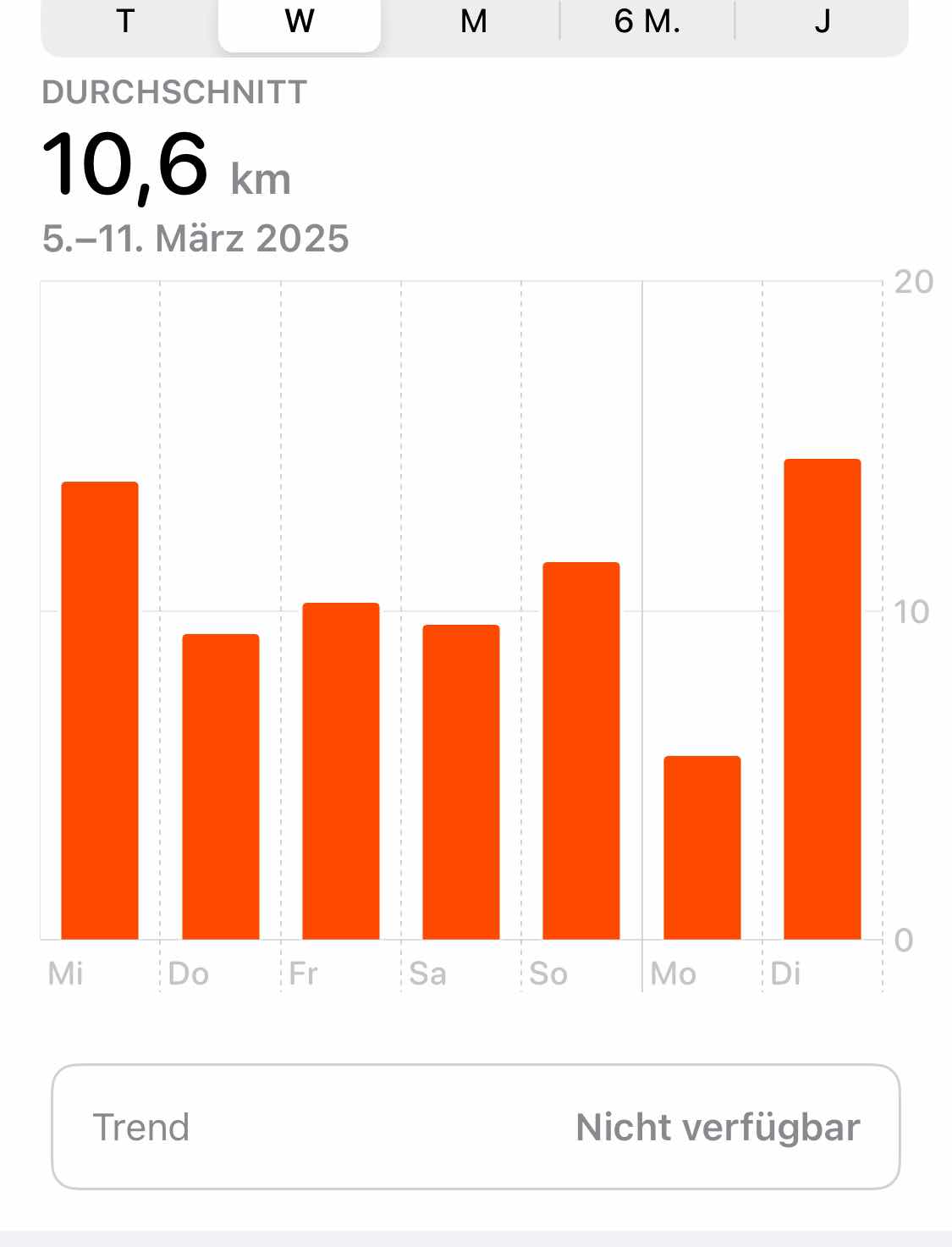
Task: Show the distance for Do
Action: (221, 786)
